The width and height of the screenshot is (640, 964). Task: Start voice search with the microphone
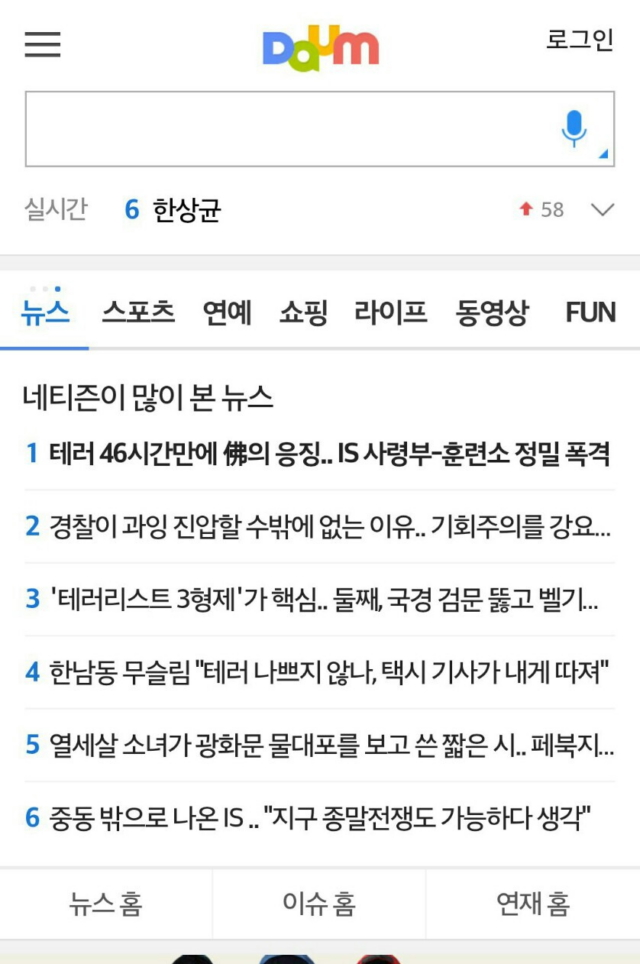pyautogui.click(x=574, y=129)
